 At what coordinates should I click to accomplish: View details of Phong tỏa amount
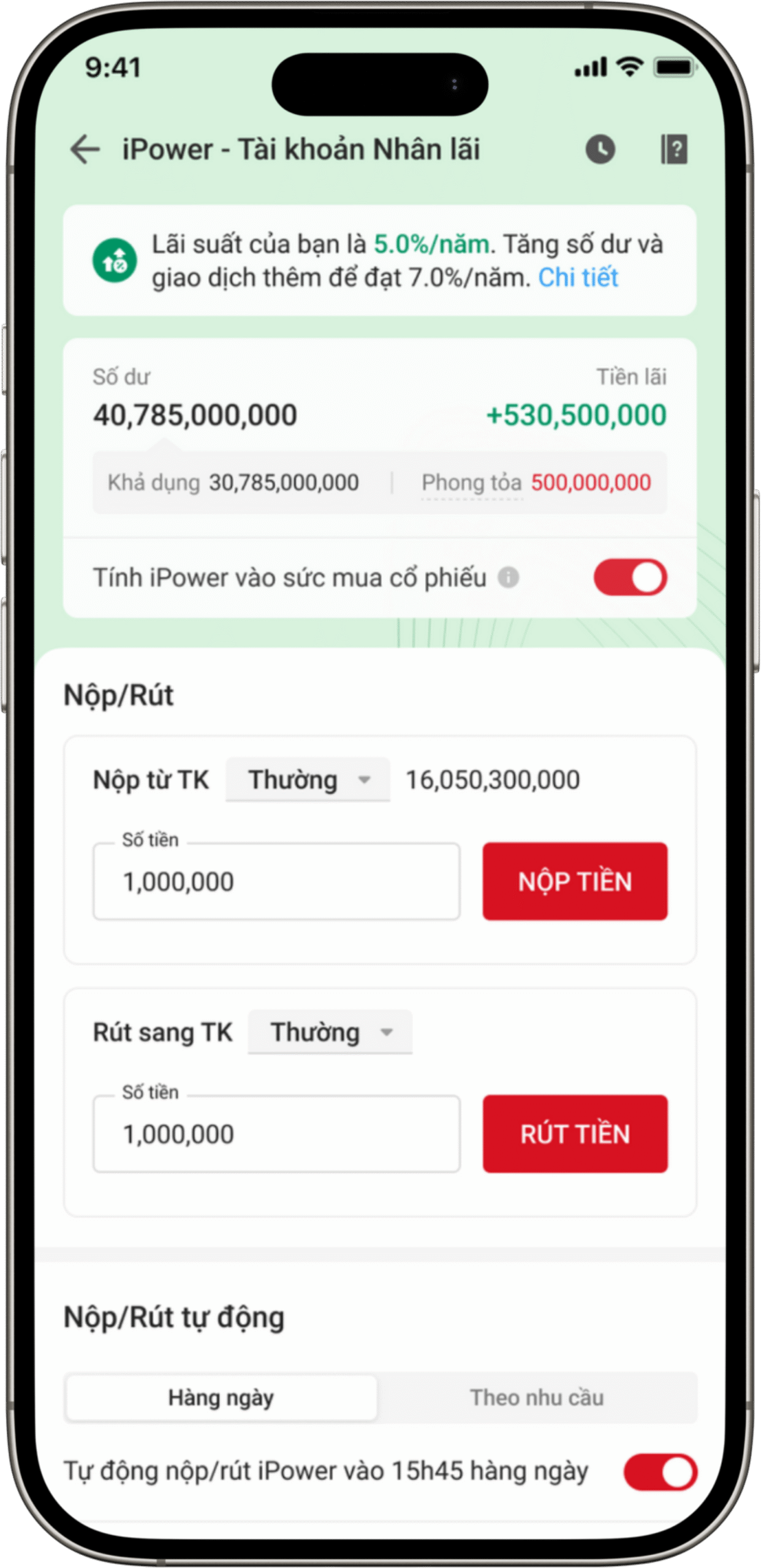[471, 483]
